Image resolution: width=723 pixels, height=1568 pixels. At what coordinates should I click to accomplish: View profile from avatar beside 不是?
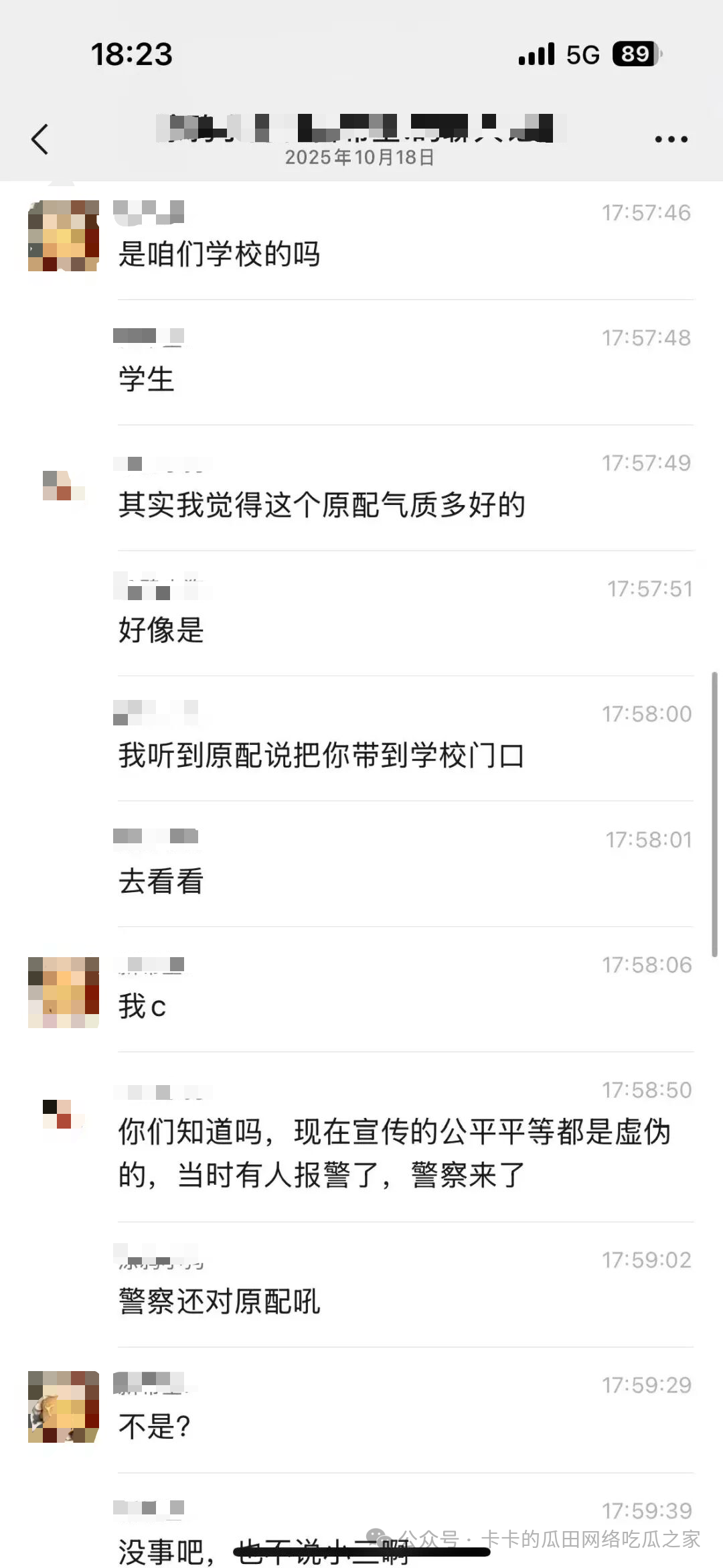(x=64, y=1406)
